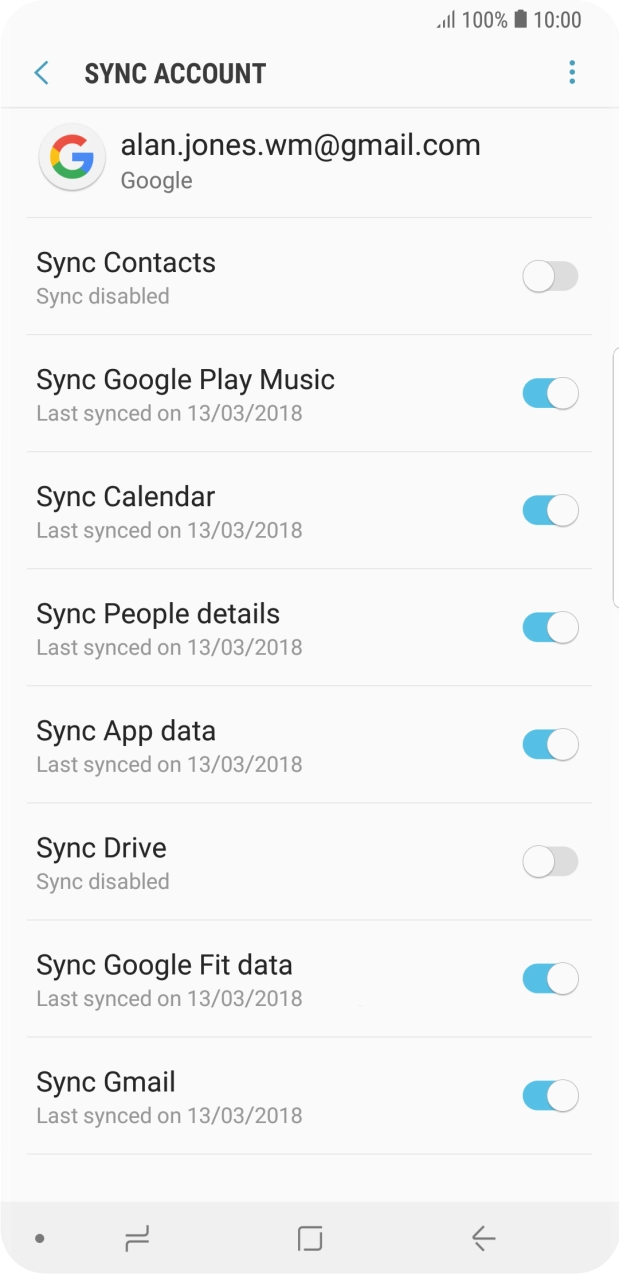Switch off Sync App data
The height and width of the screenshot is (1274, 619).
point(550,745)
